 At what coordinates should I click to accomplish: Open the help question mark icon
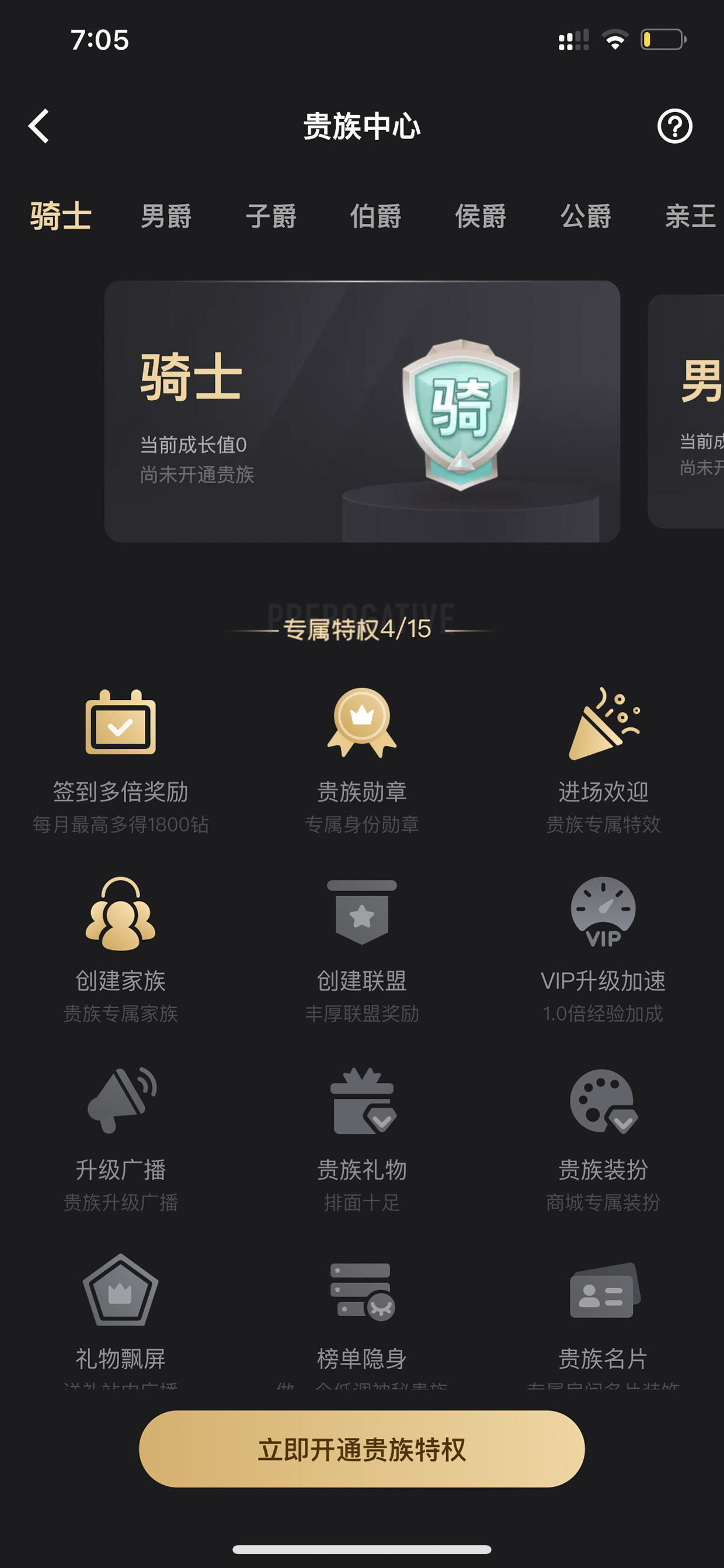coord(675,126)
